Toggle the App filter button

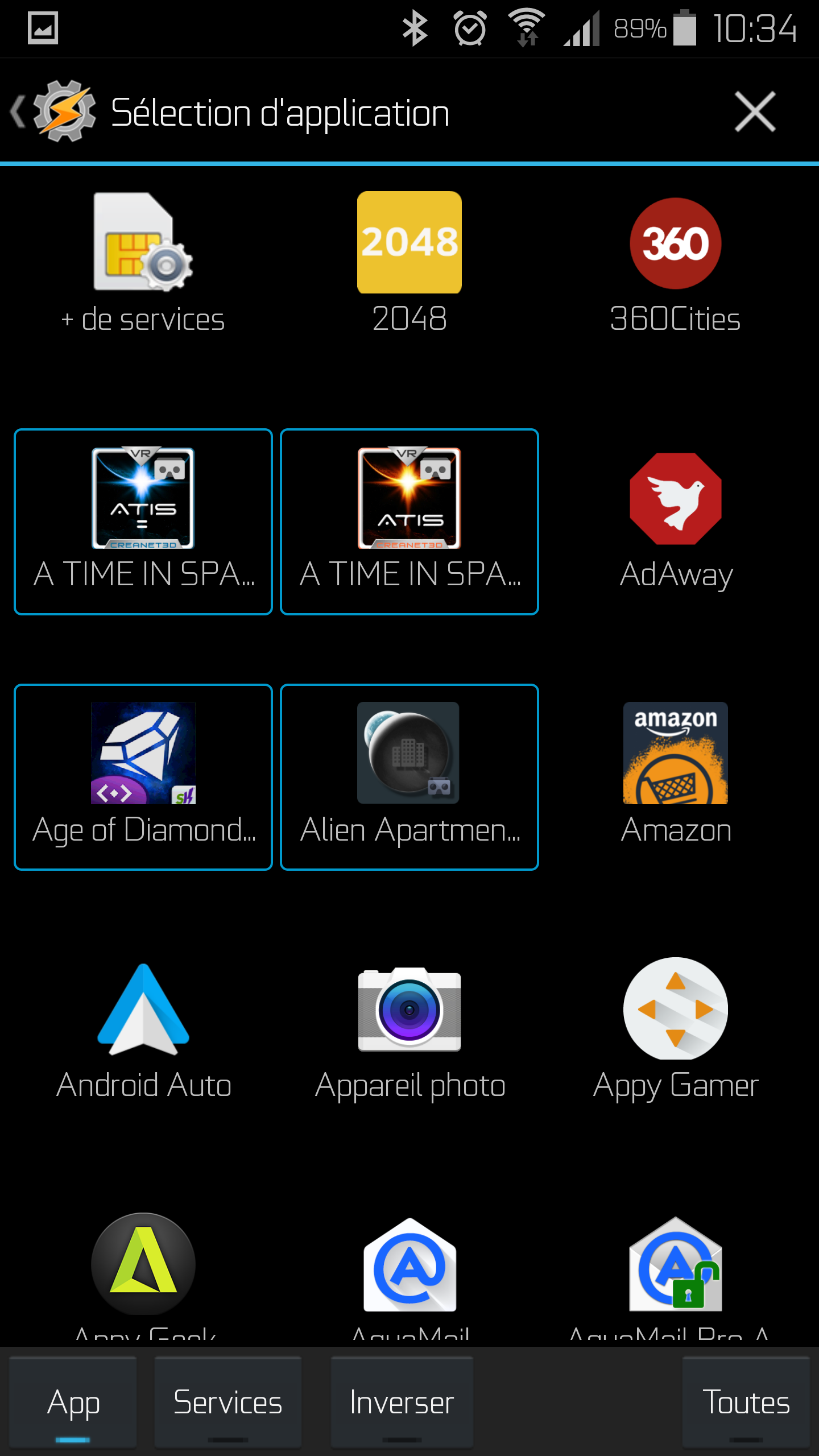[x=73, y=1403]
